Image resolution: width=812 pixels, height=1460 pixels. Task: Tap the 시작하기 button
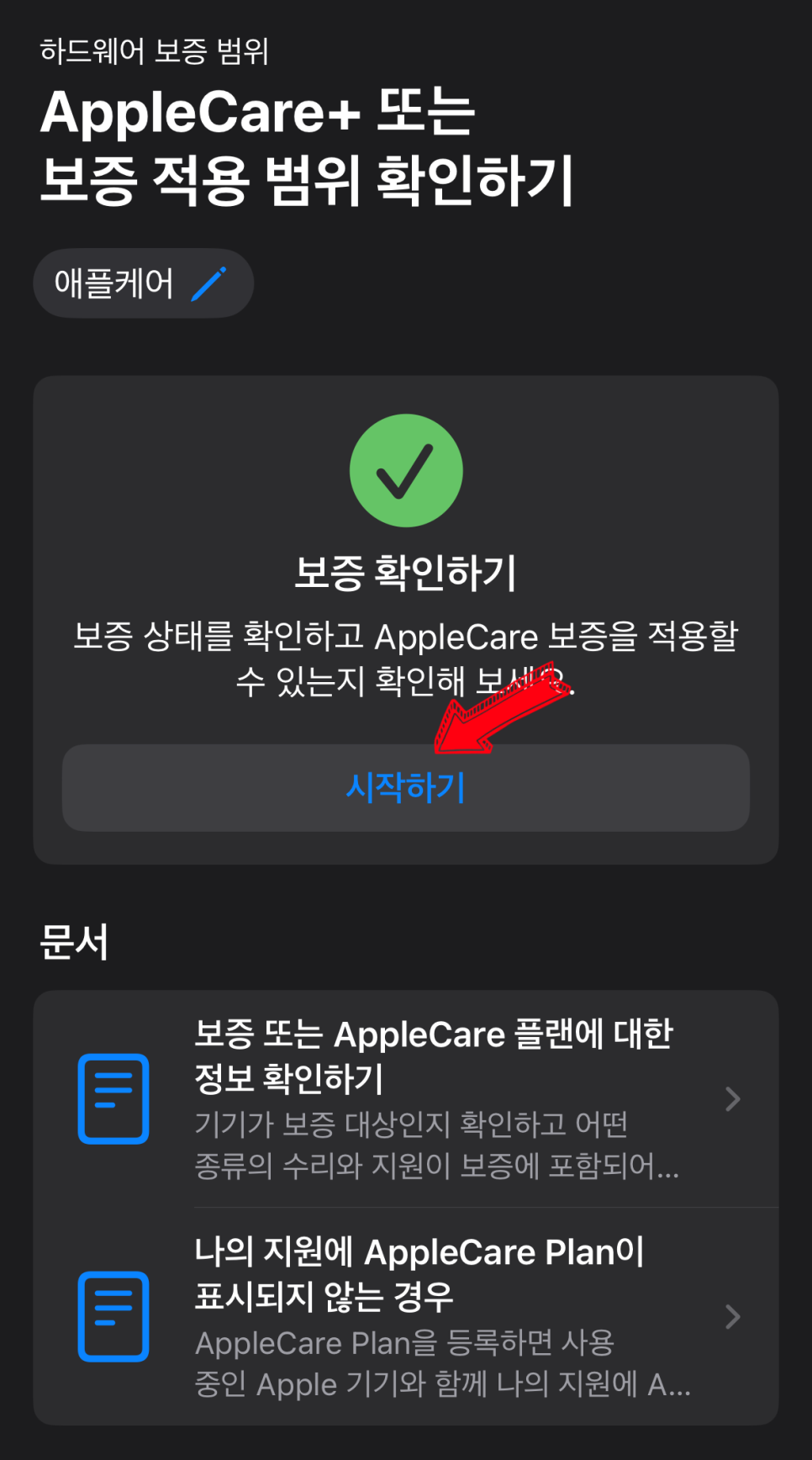pos(406,788)
